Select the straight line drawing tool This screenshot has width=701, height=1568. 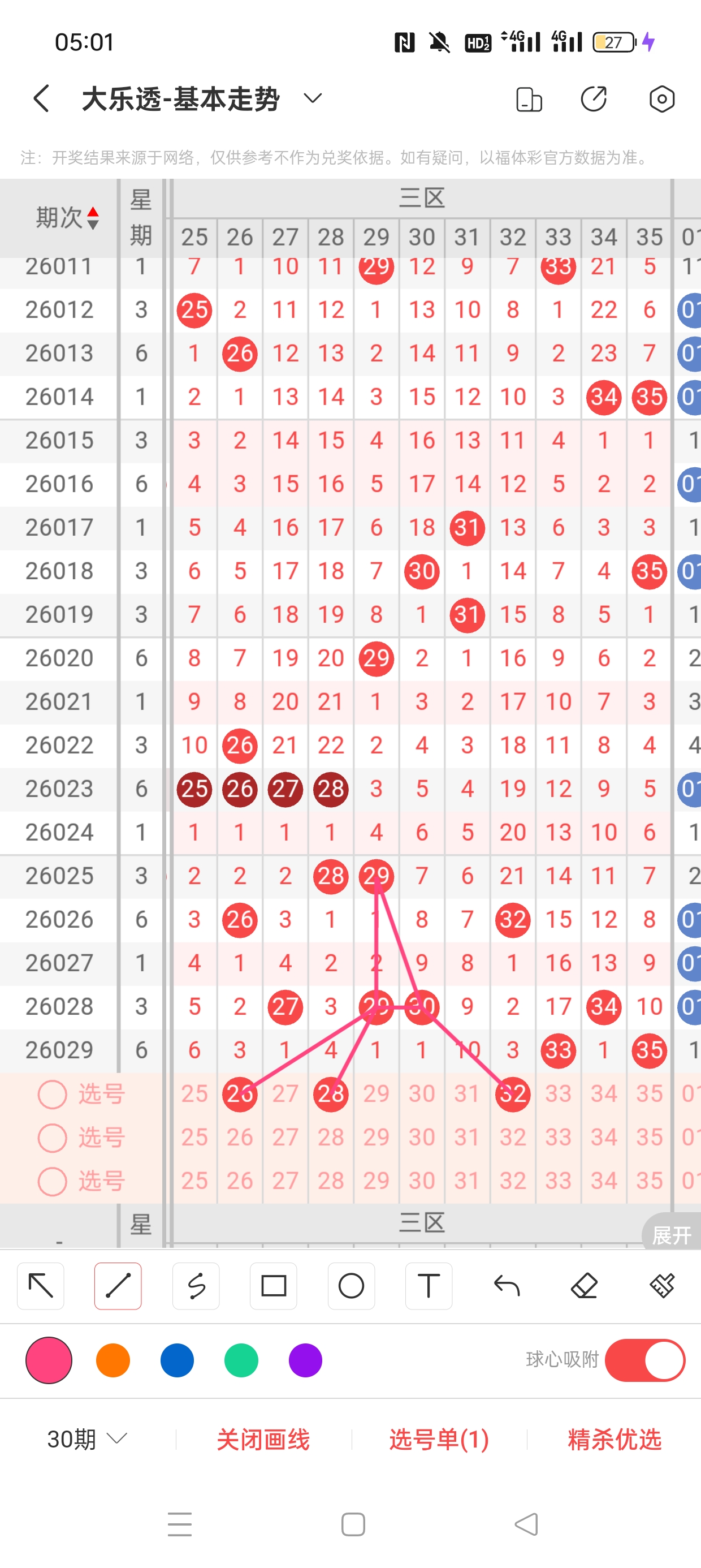pyautogui.click(x=118, y=1286)
